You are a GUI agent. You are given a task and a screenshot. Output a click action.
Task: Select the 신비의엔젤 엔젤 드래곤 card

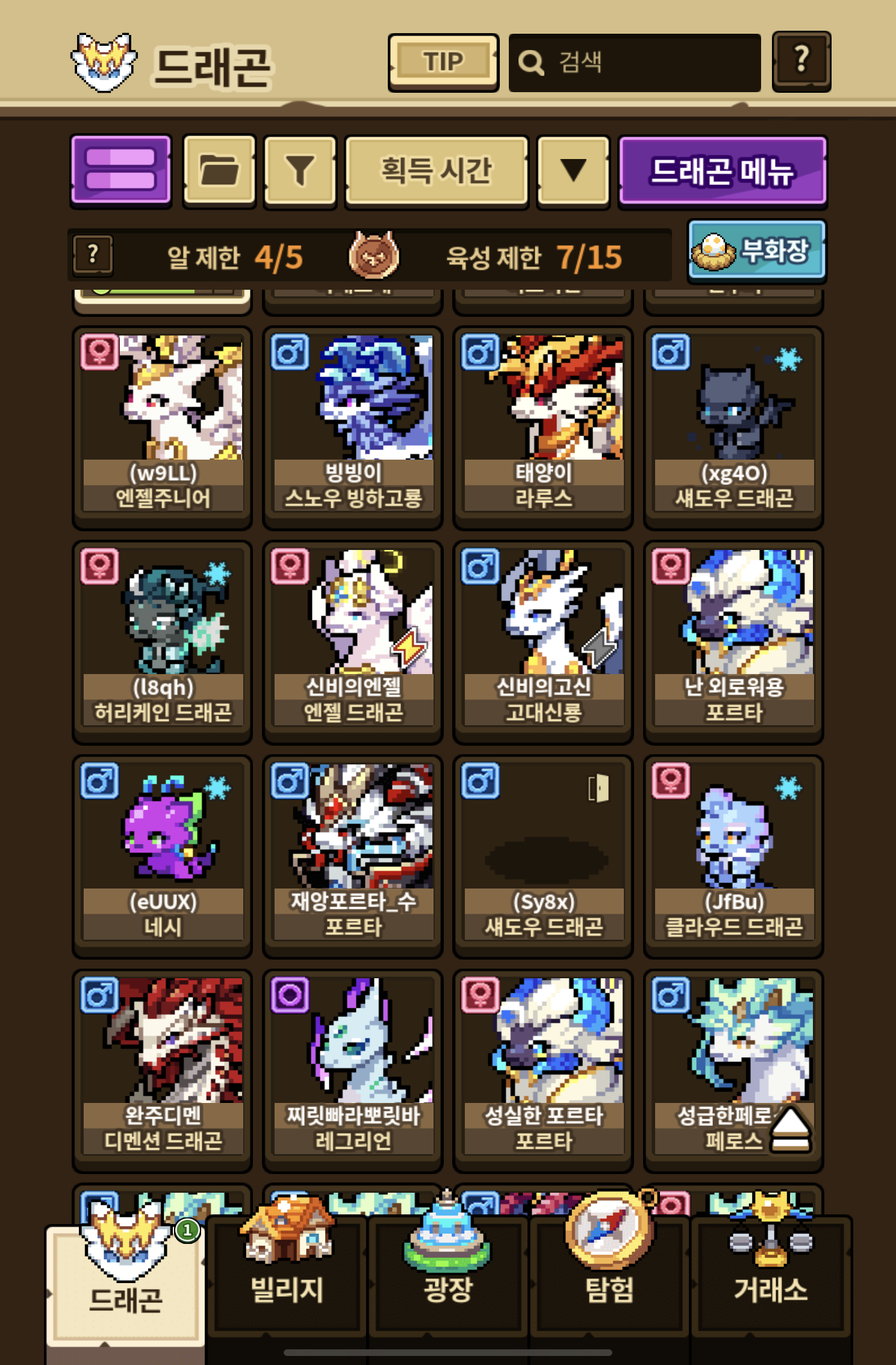coord(353,641)
